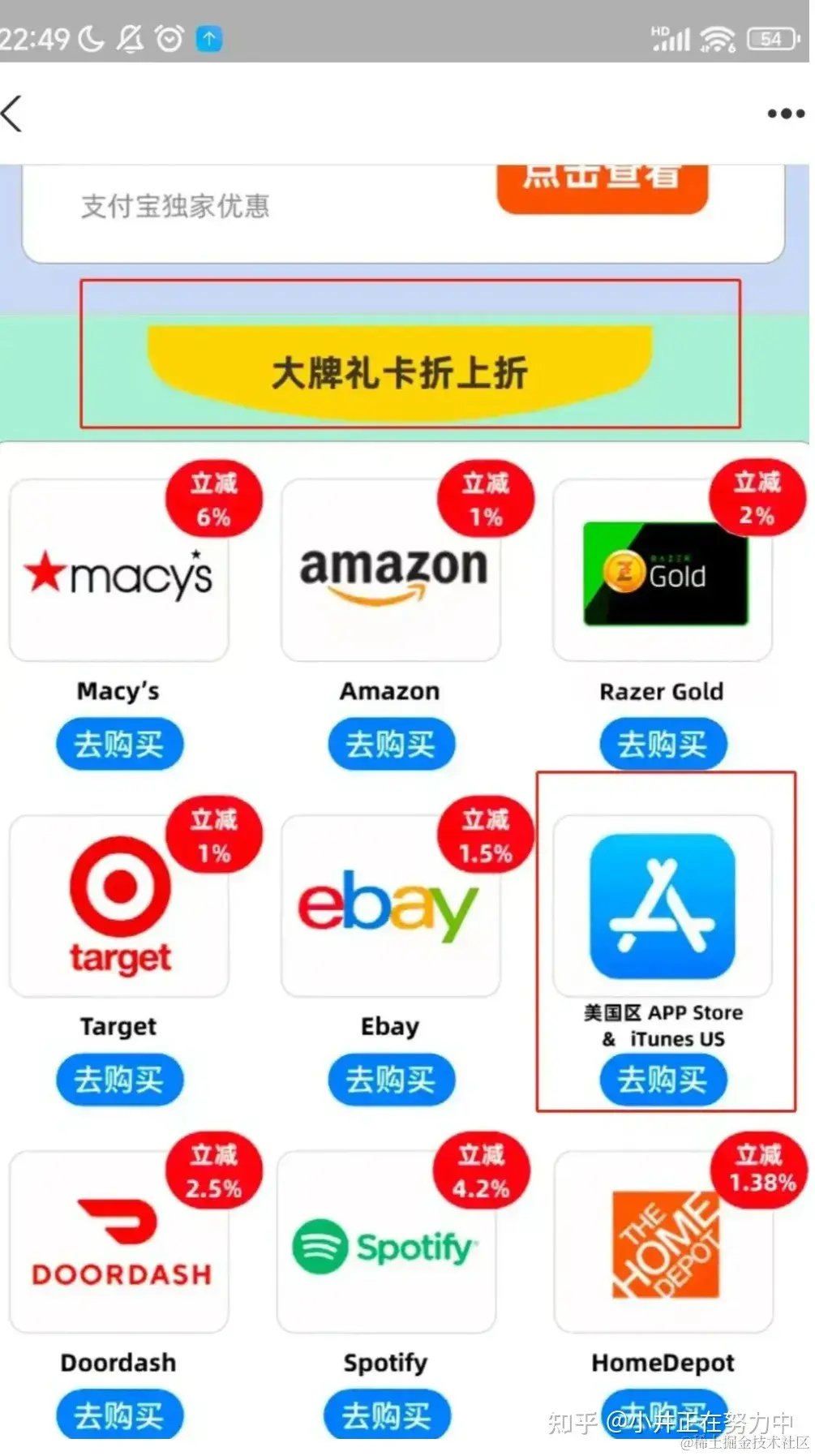815x1456 pixels.
Task: Select the Razer Gold card tile
Action: pyautogui.click(x=663, y=572)
